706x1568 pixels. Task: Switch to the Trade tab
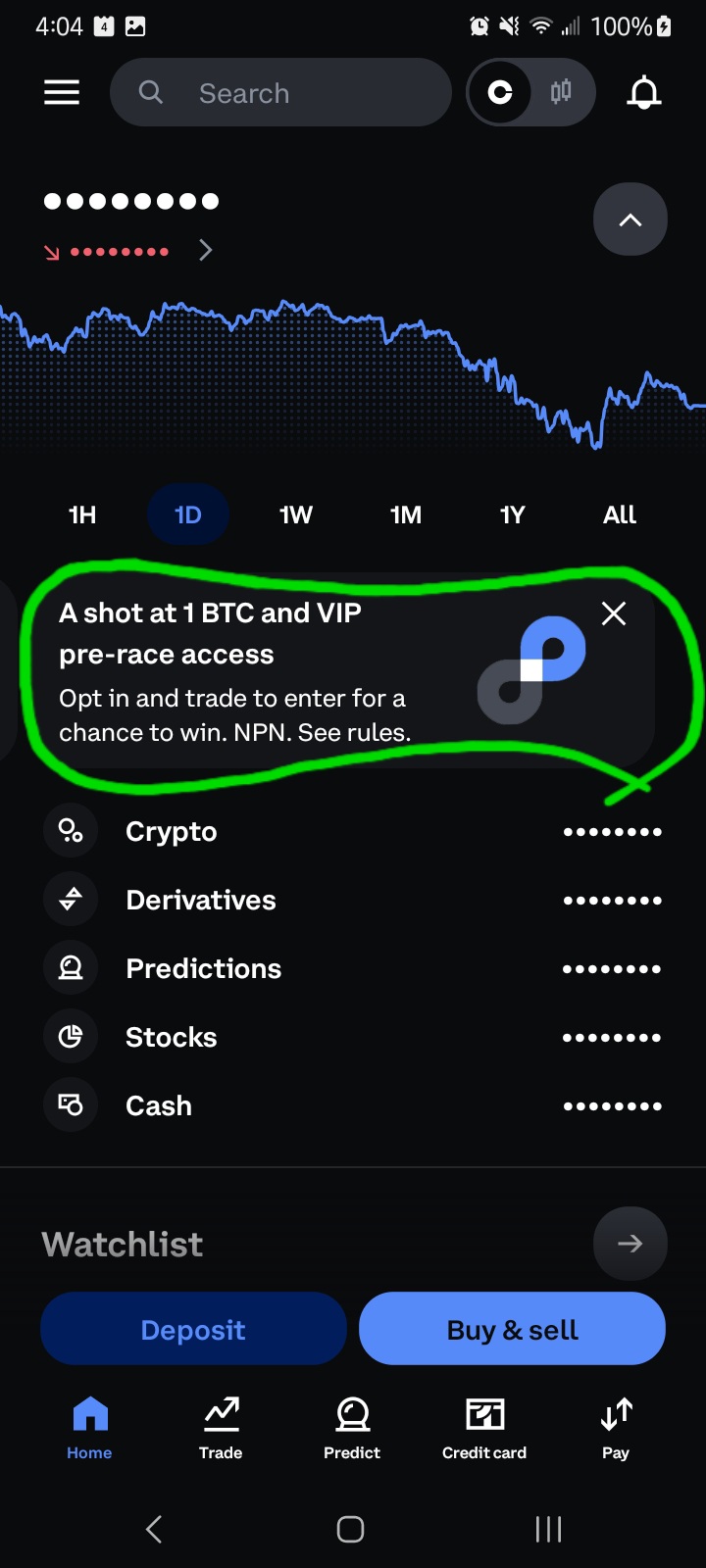[221, 1428]
